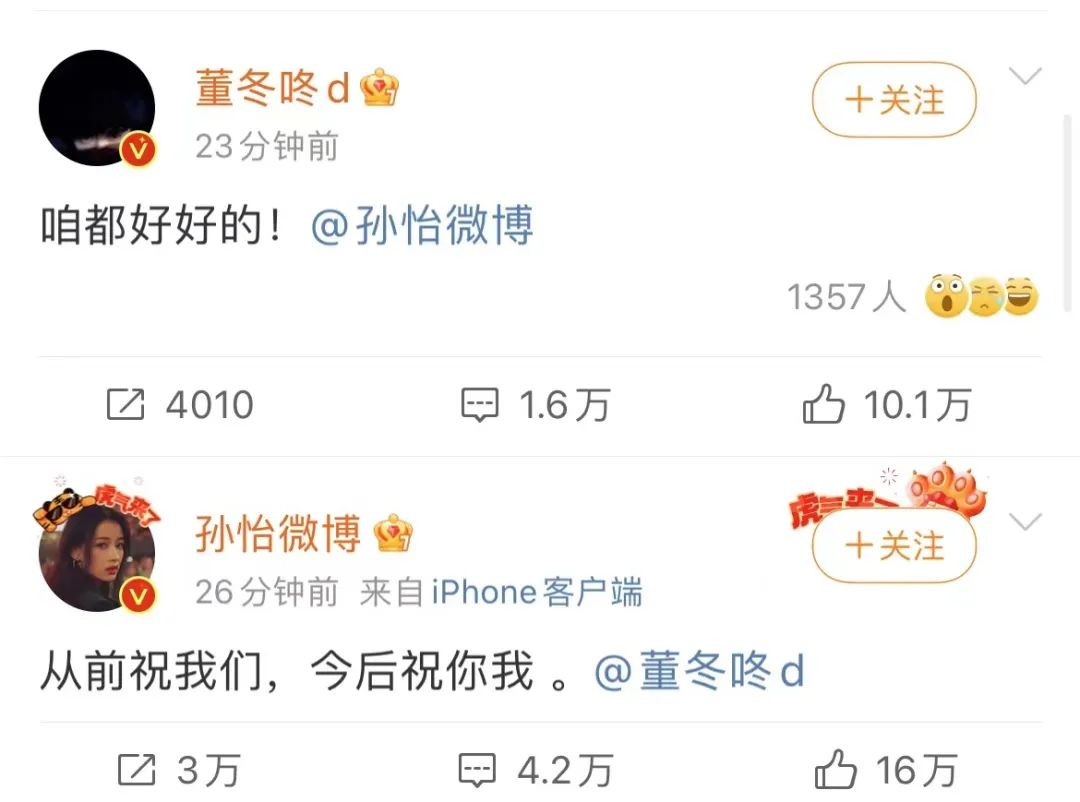This screenshot has width=1080, height=802.
Task: Open the @孙怡微博 mention link
Action: point(422,226)
